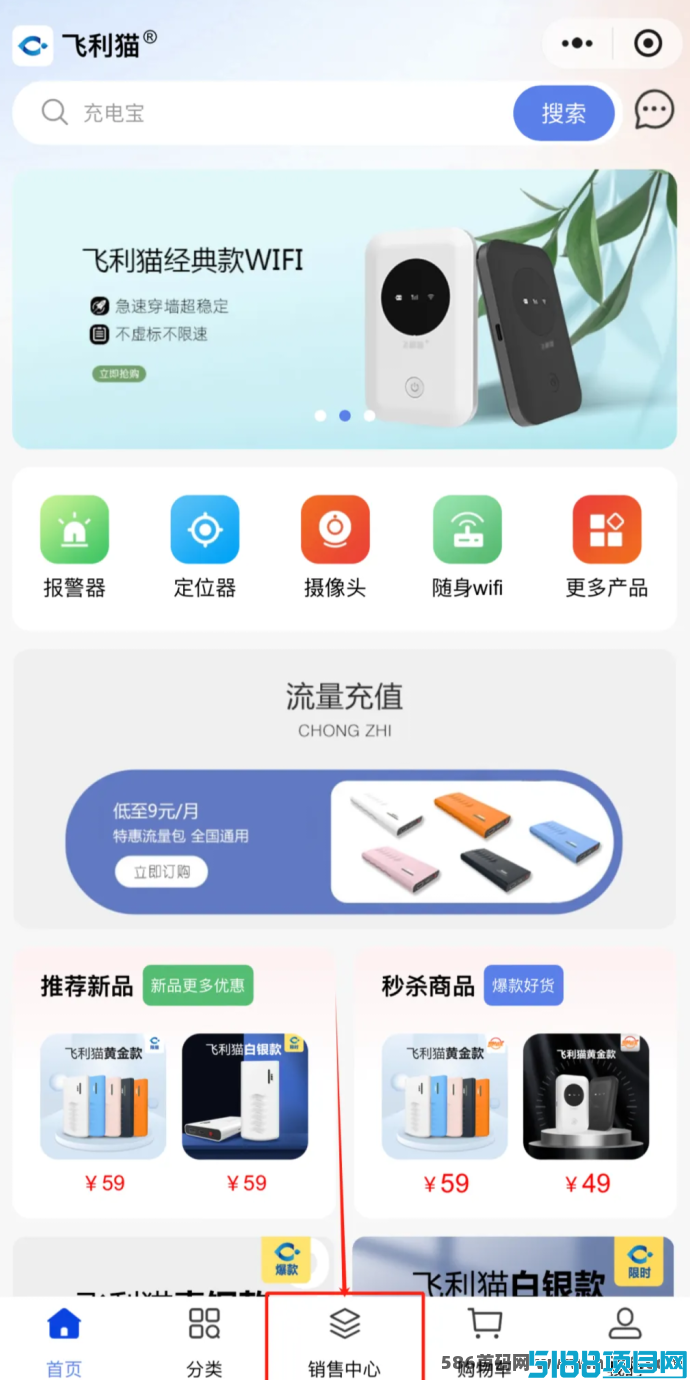
Task: Open the 摄像头 category
Action: pyautogui.click(x=335, y=547)
